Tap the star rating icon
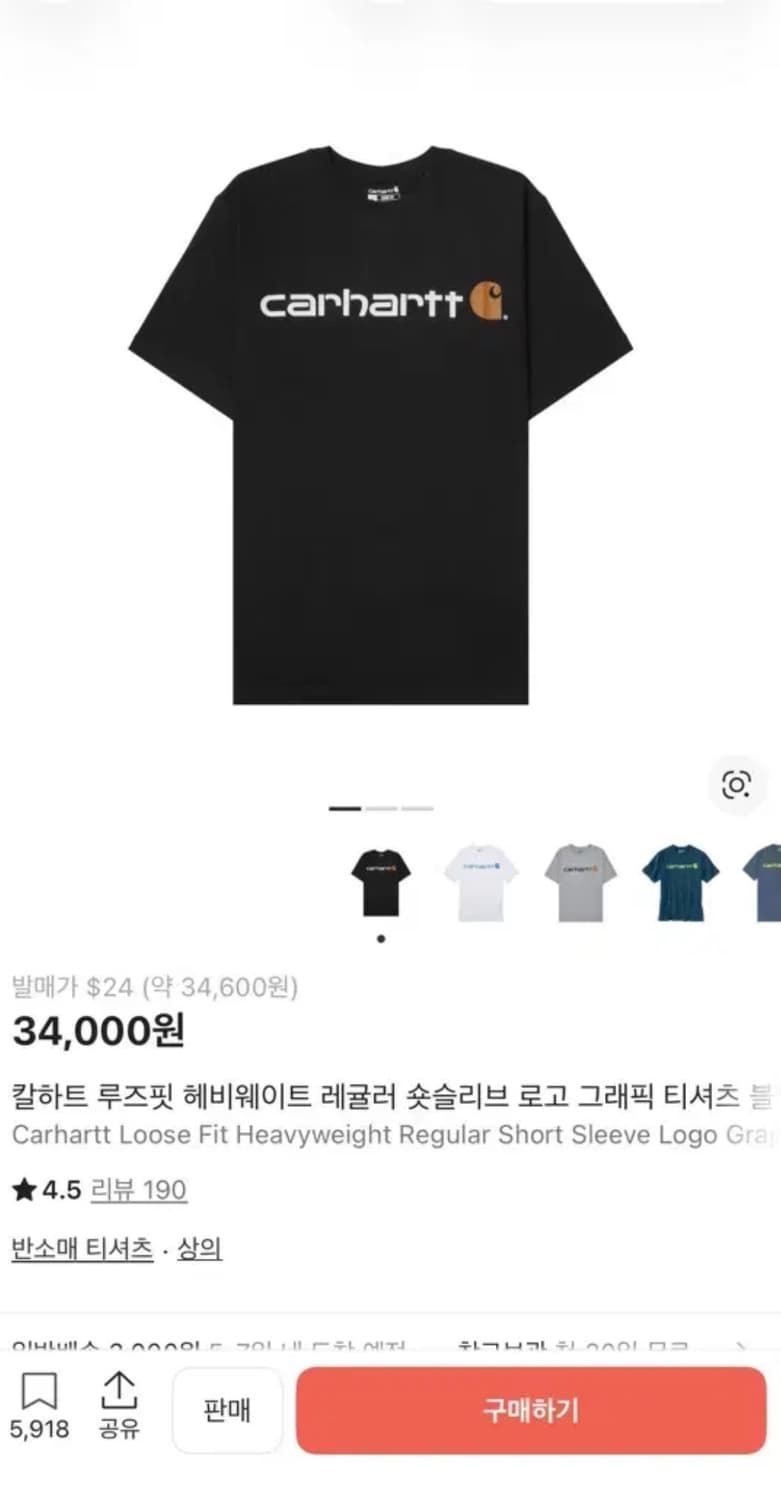The width and height of the screenshot is (781, 1500). 20,1189
